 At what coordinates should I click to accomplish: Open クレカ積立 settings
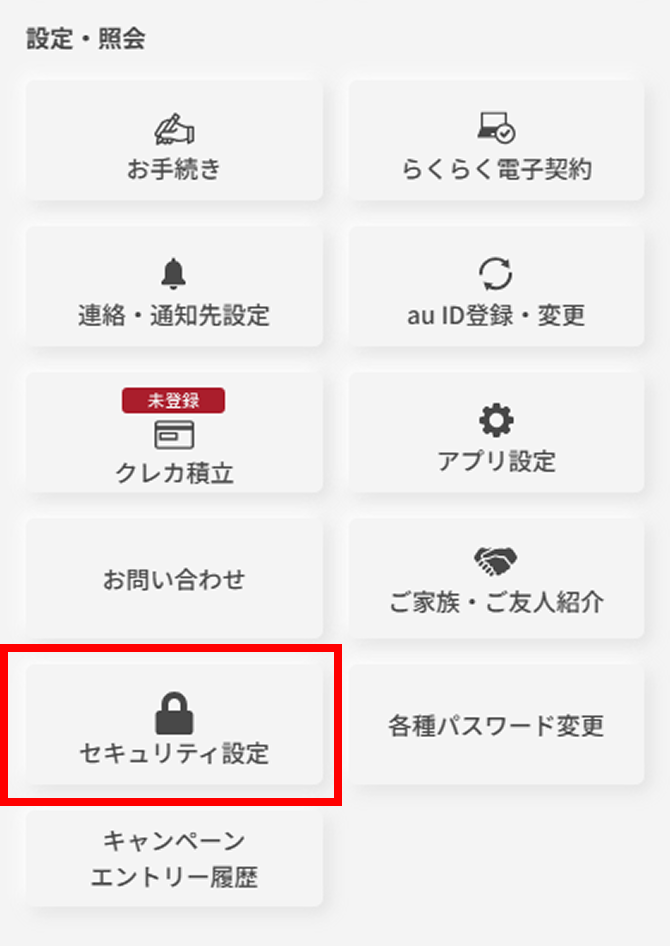coord(174,435)
